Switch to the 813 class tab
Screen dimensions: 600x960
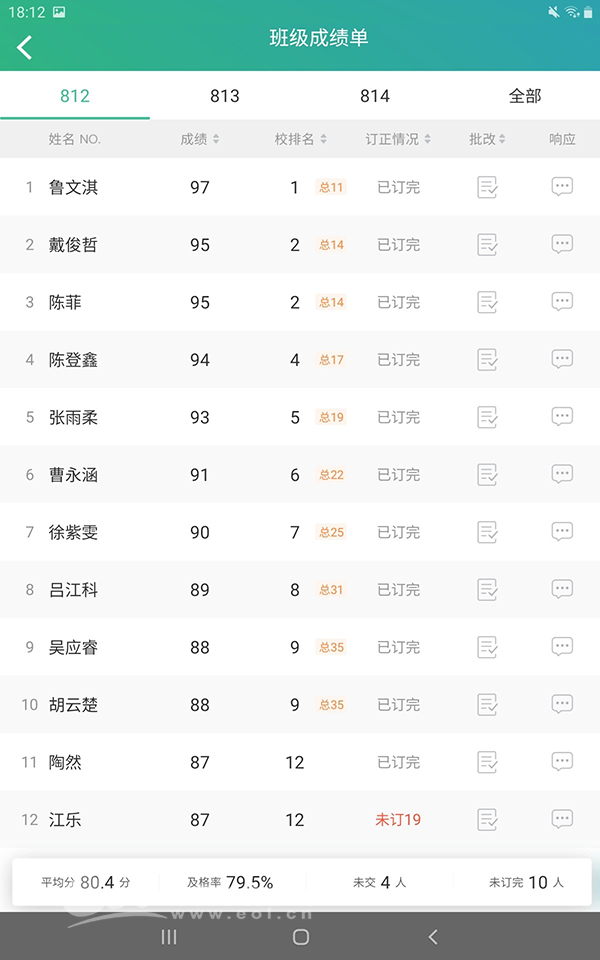click(225, 96)
